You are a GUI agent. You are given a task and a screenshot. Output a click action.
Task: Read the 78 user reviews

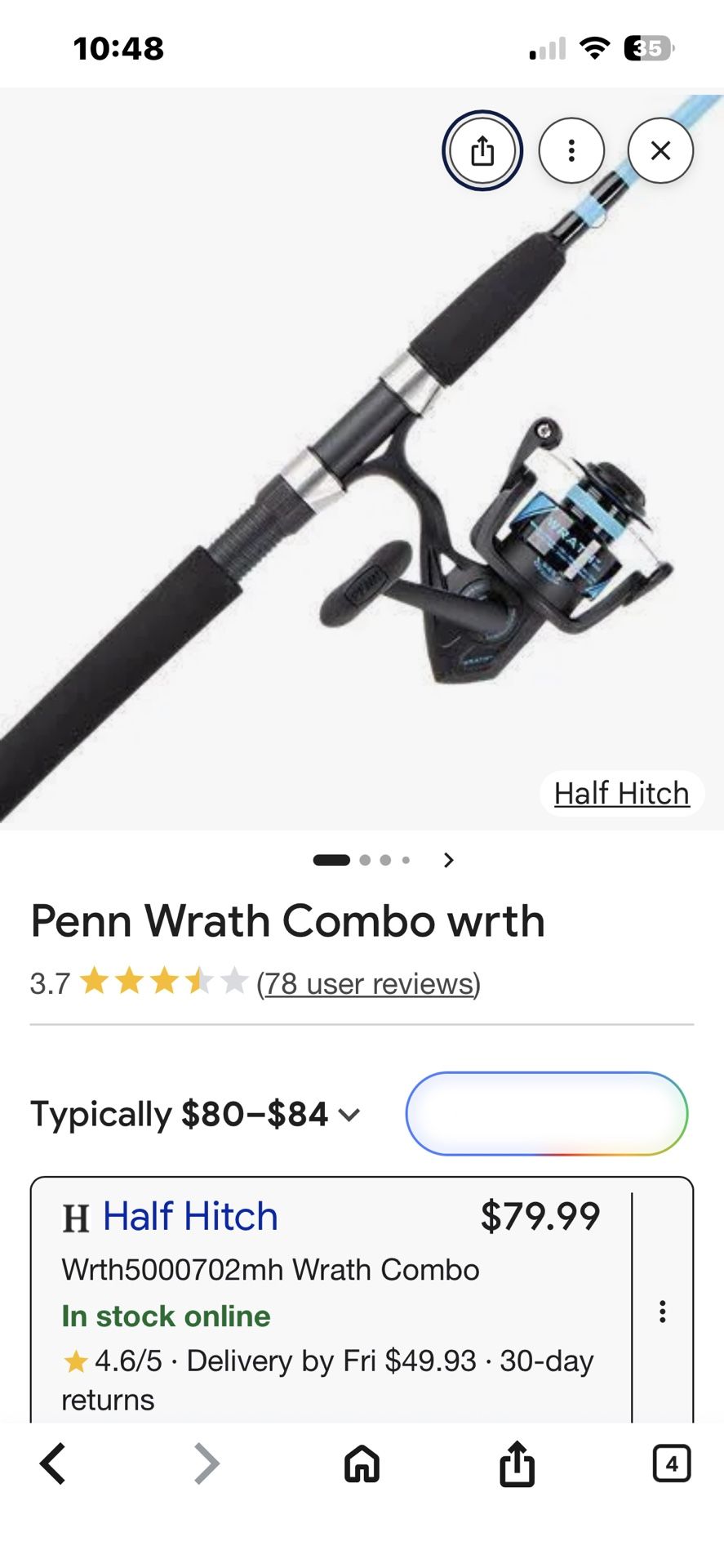point(368,983)
